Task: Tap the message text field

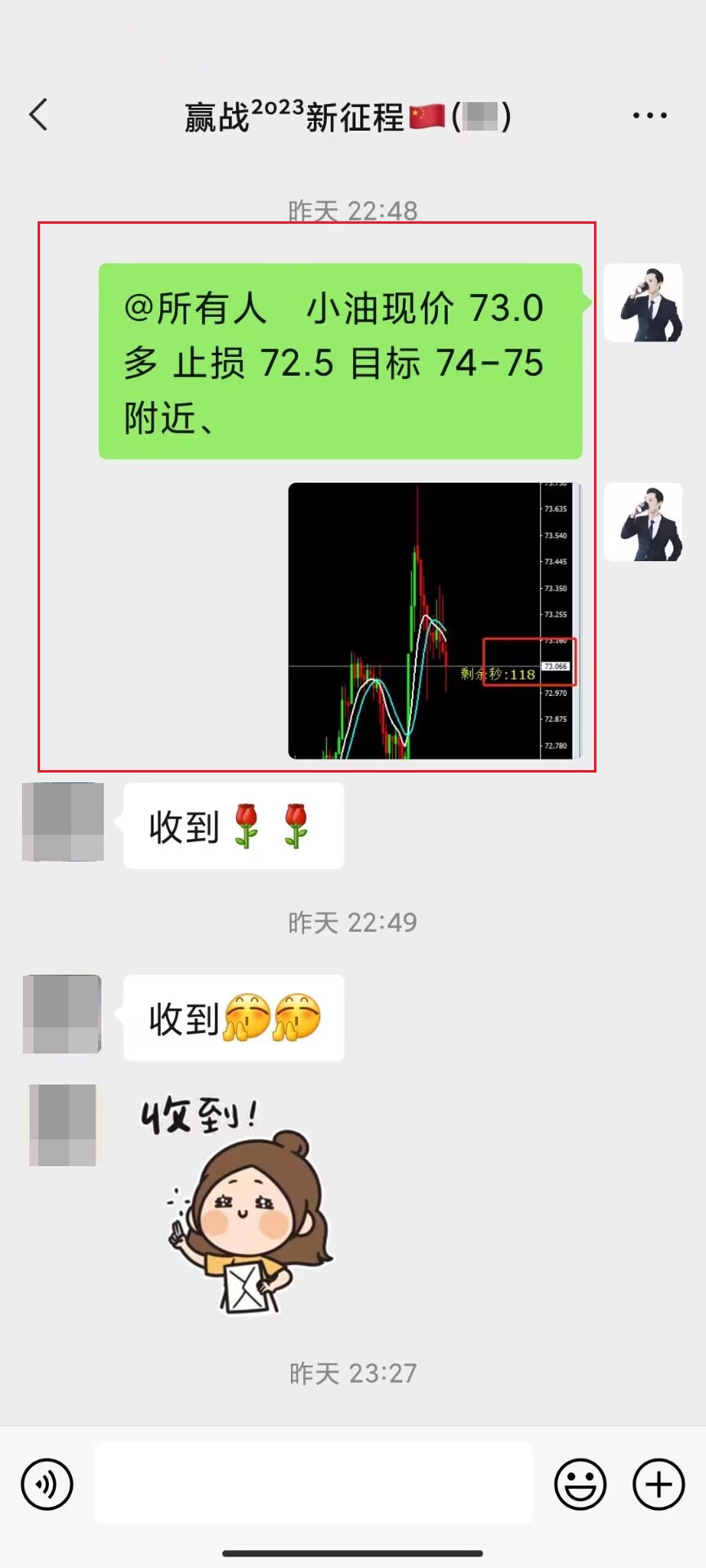Action: tap(313, 1482)
